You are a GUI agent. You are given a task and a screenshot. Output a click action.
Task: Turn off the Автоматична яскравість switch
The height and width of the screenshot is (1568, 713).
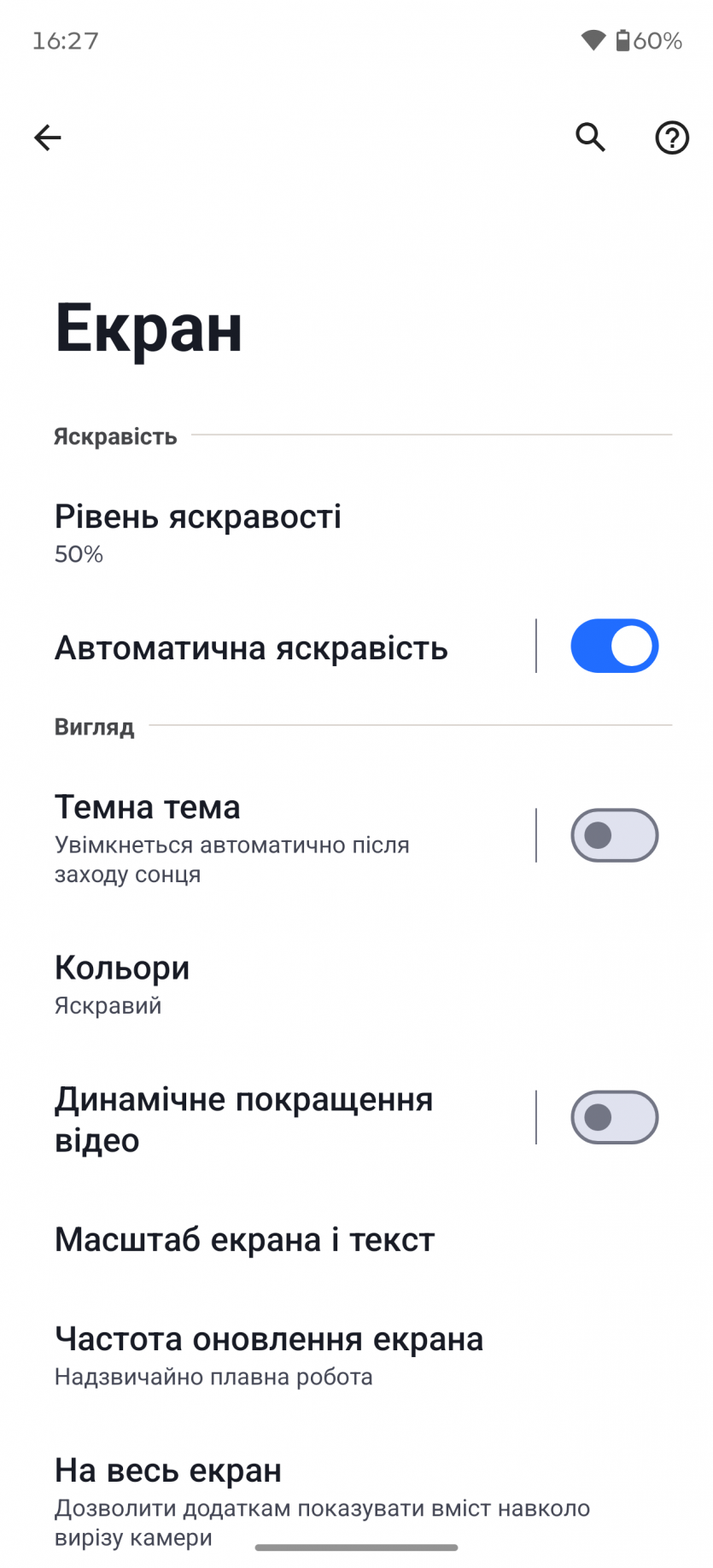pyautogui.click(x=614, y=647)
